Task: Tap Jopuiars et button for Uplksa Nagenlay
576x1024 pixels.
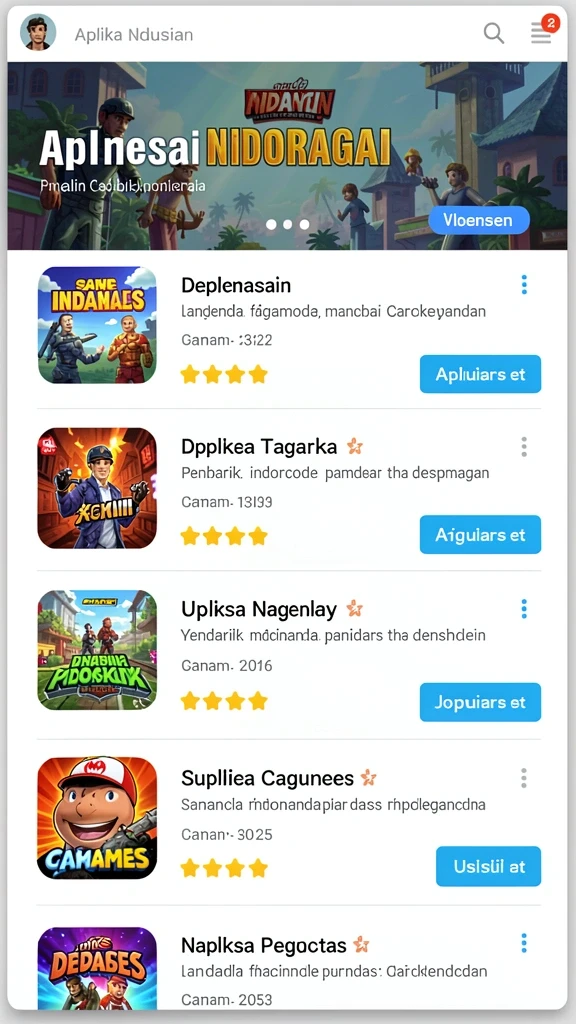Action: coord(480,702)
